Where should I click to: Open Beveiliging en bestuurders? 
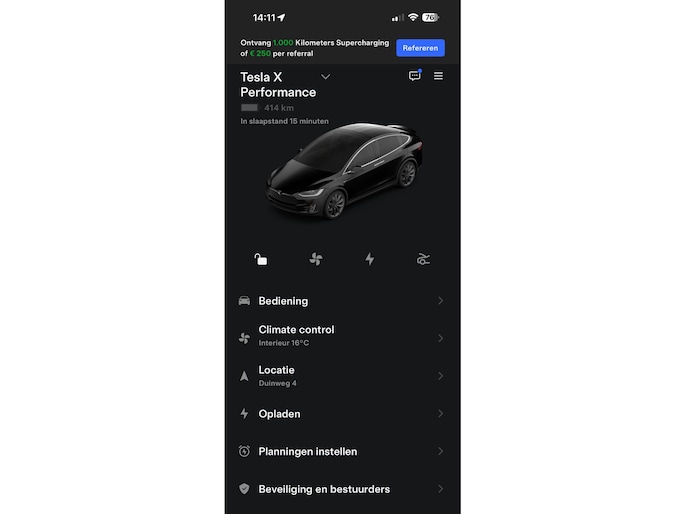(x=342, y=489)
